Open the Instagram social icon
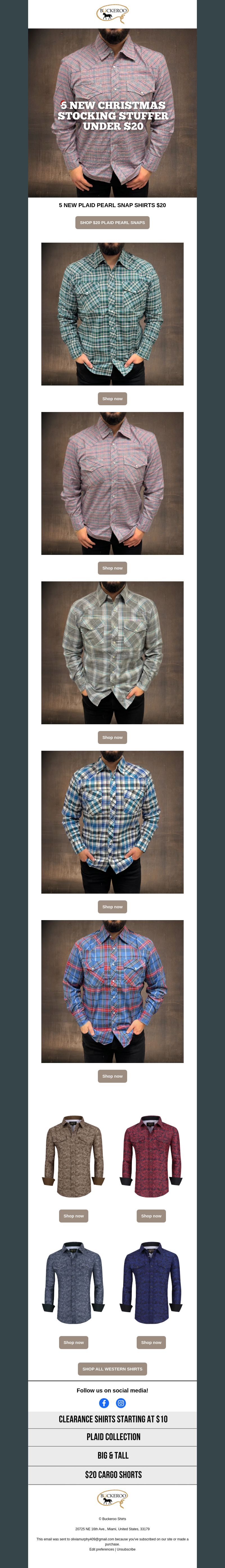Image resolution: width=225 pixels, height=1568 pixels. (x=121, y=1403)
